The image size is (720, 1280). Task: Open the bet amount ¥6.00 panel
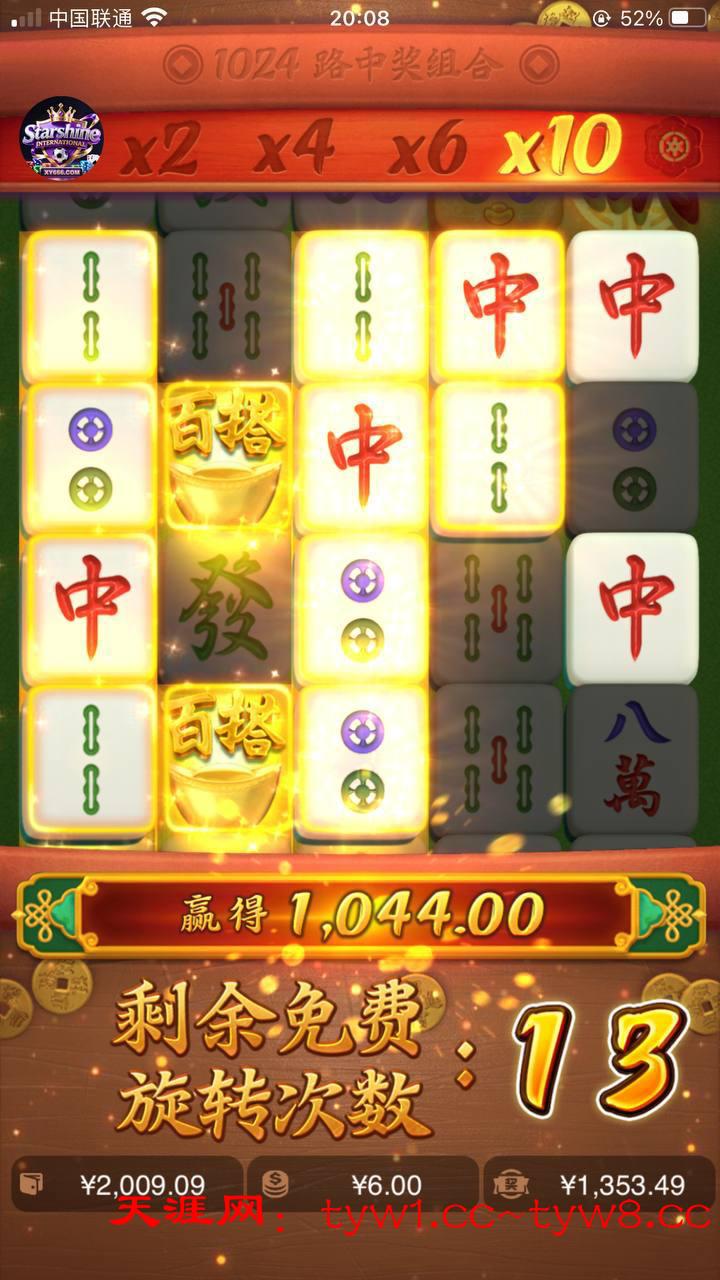pos(362,1185)
